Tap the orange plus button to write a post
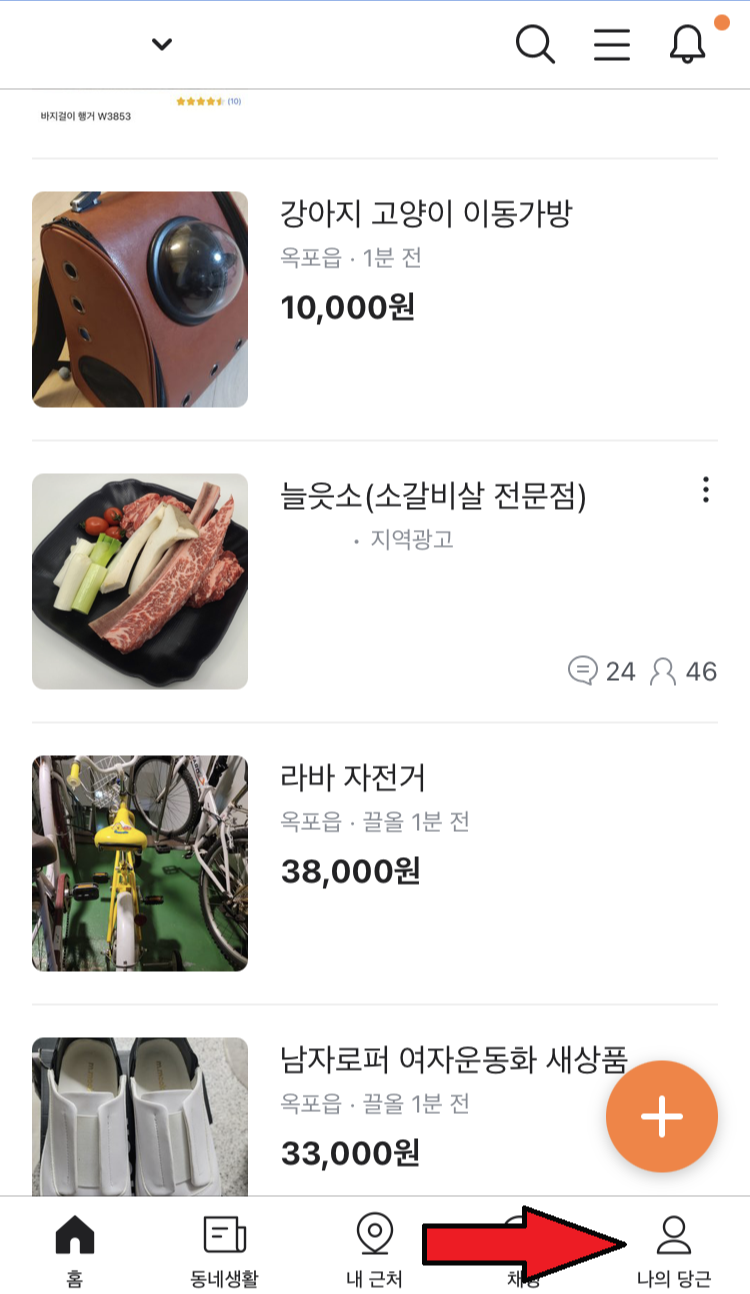This screenshot has height=1294, width=750. pyautogui.click(x=661, y=1116)
